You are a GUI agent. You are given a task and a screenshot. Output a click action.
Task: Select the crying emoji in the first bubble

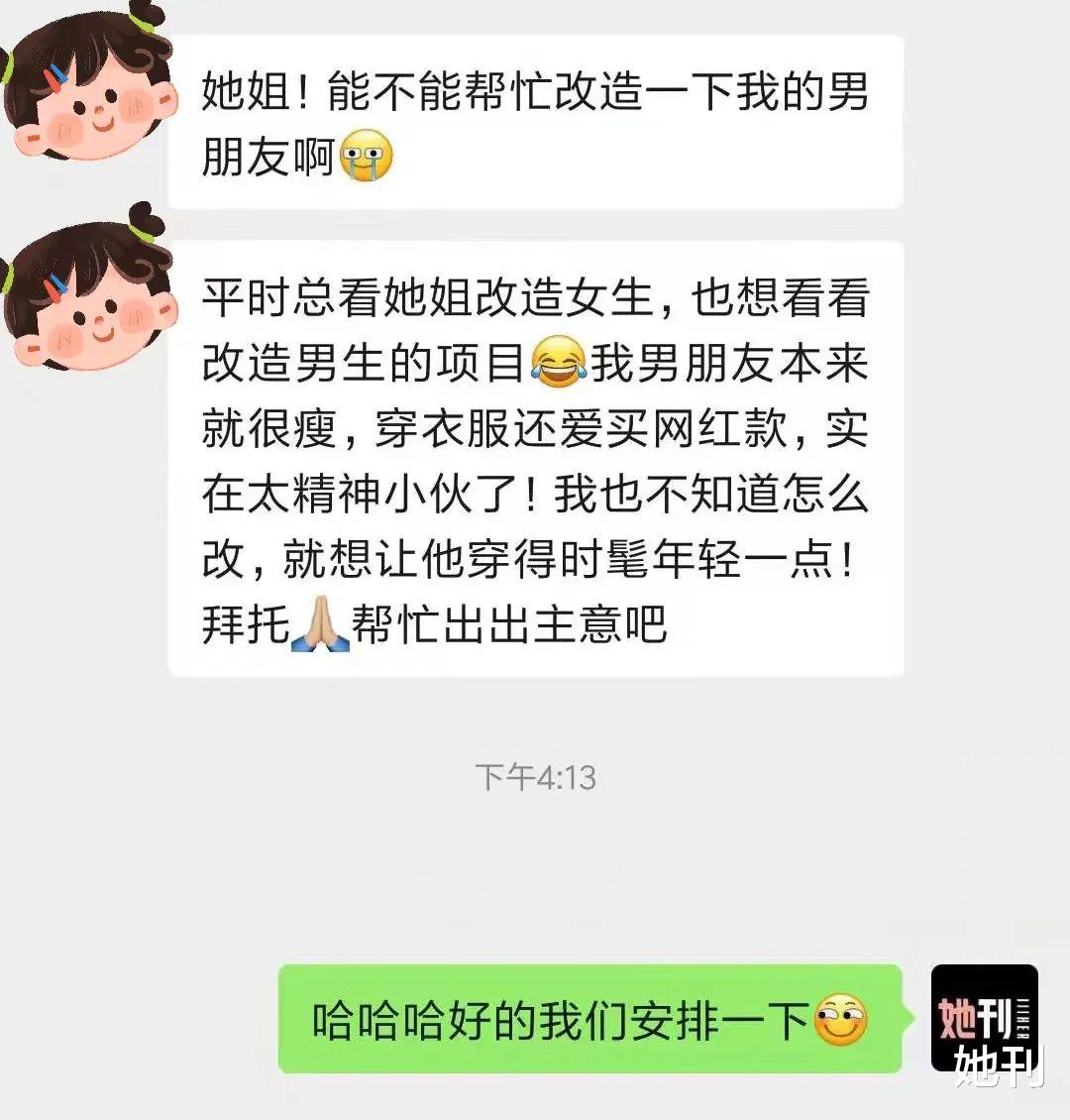tap(369, 155)
